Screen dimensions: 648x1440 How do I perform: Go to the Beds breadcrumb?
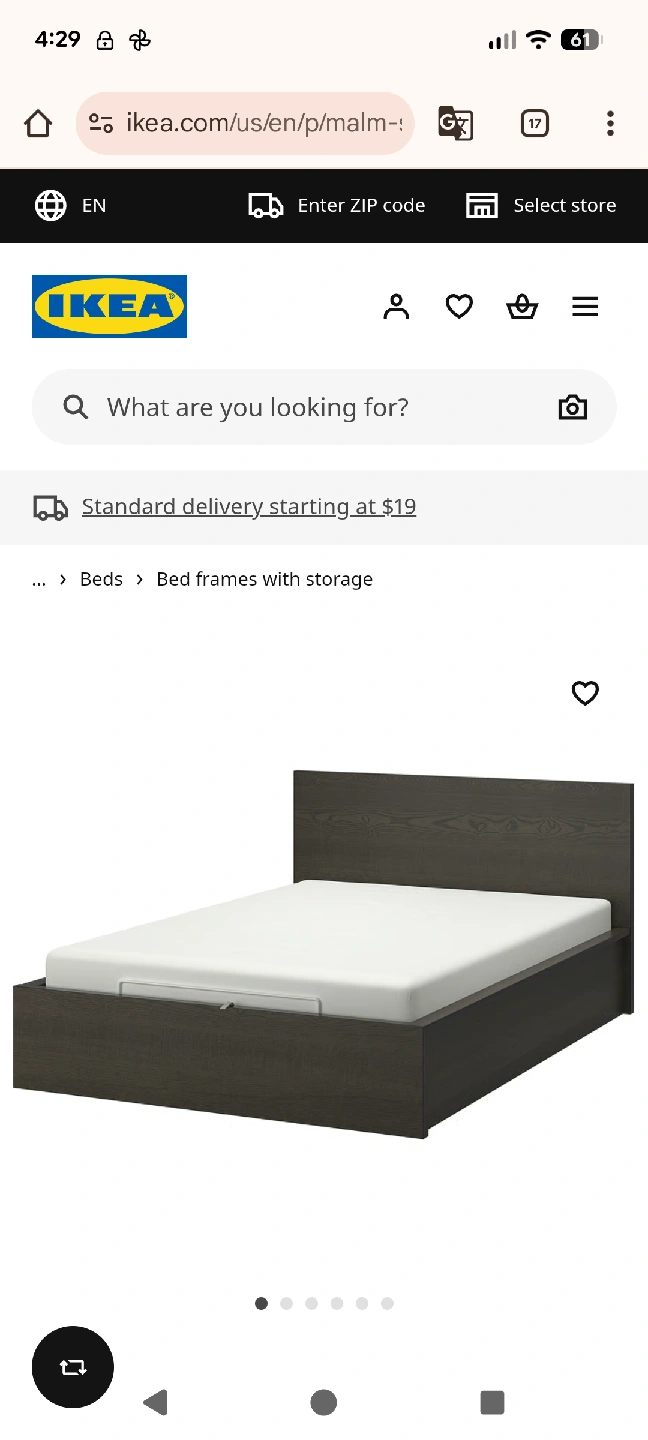(x=101, y=580)
